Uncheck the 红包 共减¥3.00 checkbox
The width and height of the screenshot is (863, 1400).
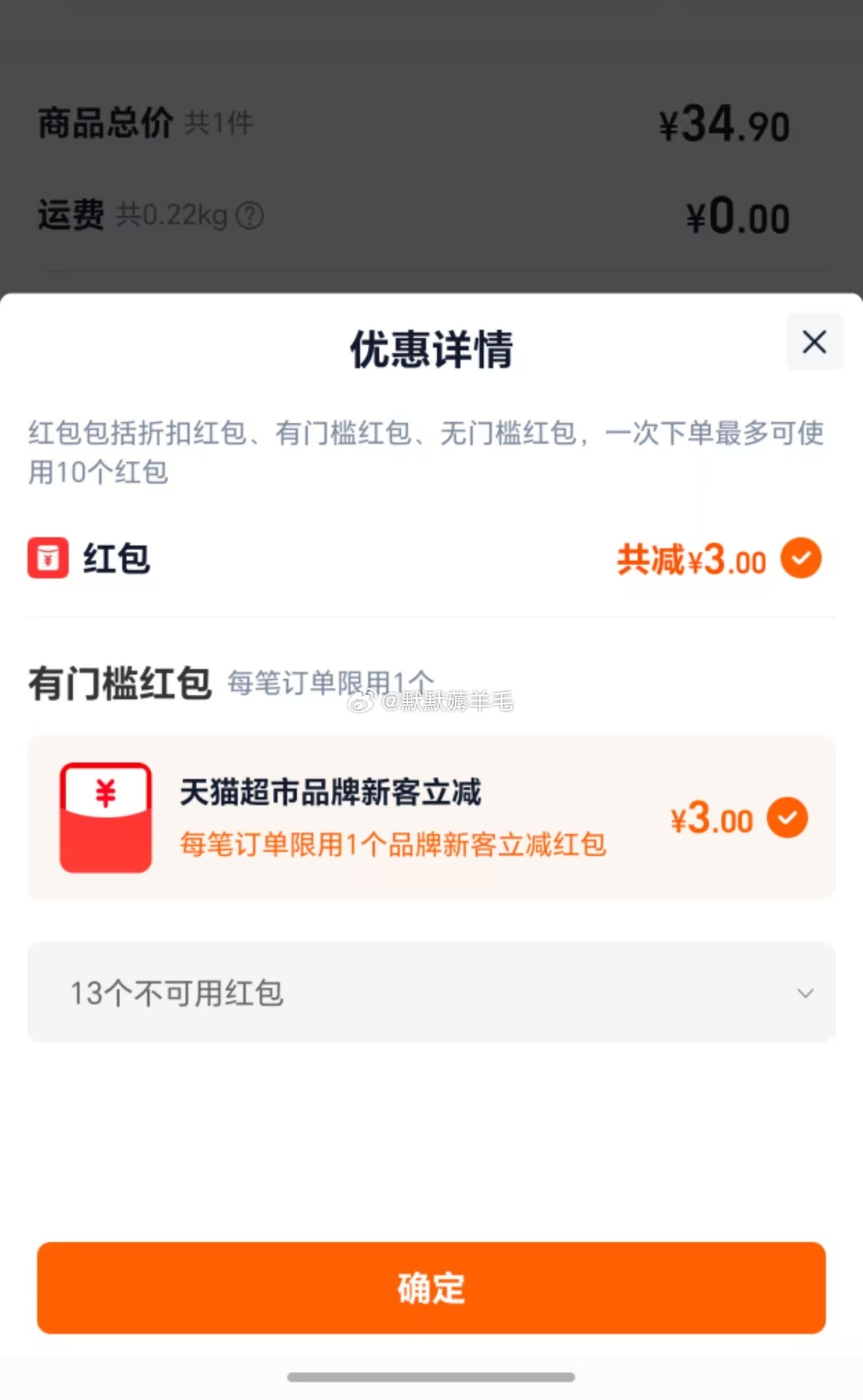click(x=800, y=558)
